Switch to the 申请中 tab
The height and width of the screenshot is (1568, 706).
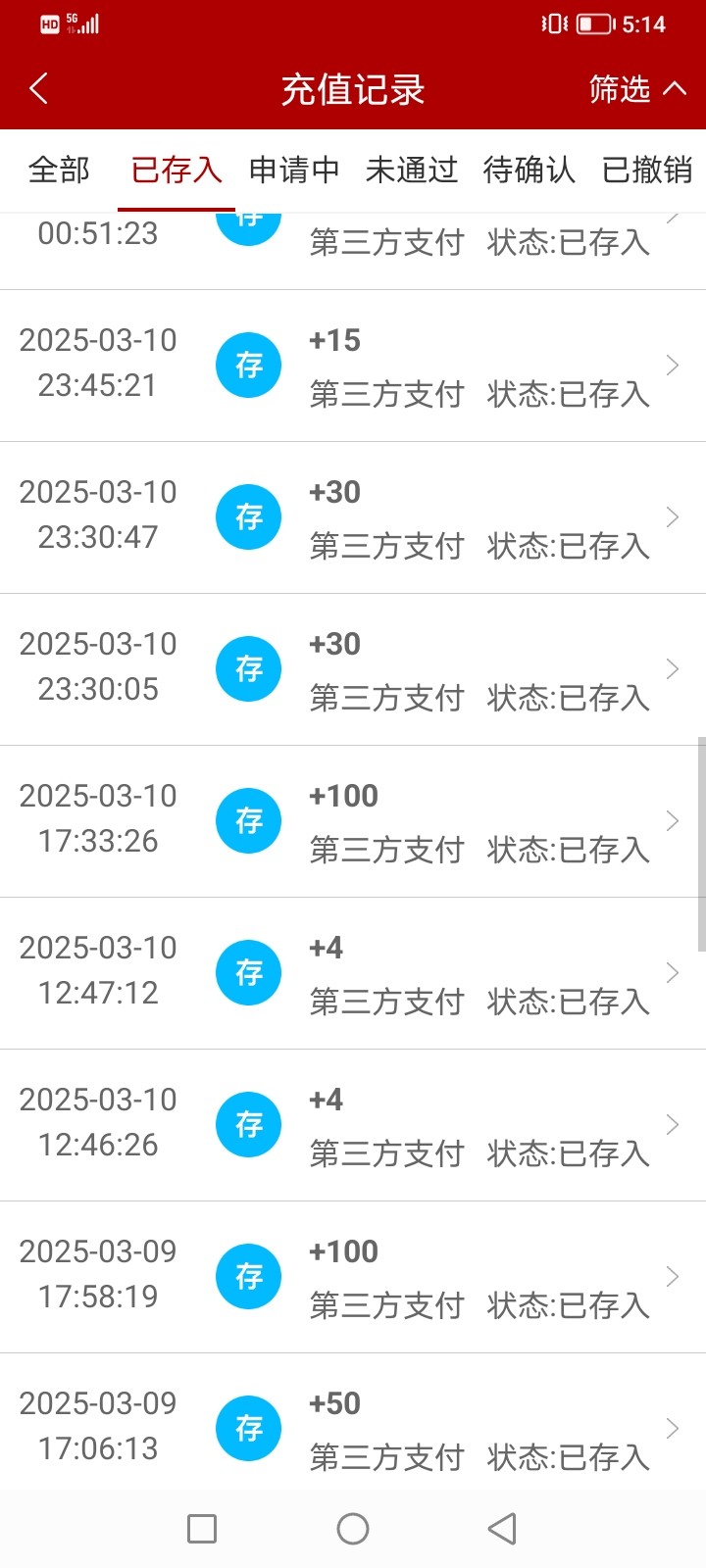click(294, 170)
